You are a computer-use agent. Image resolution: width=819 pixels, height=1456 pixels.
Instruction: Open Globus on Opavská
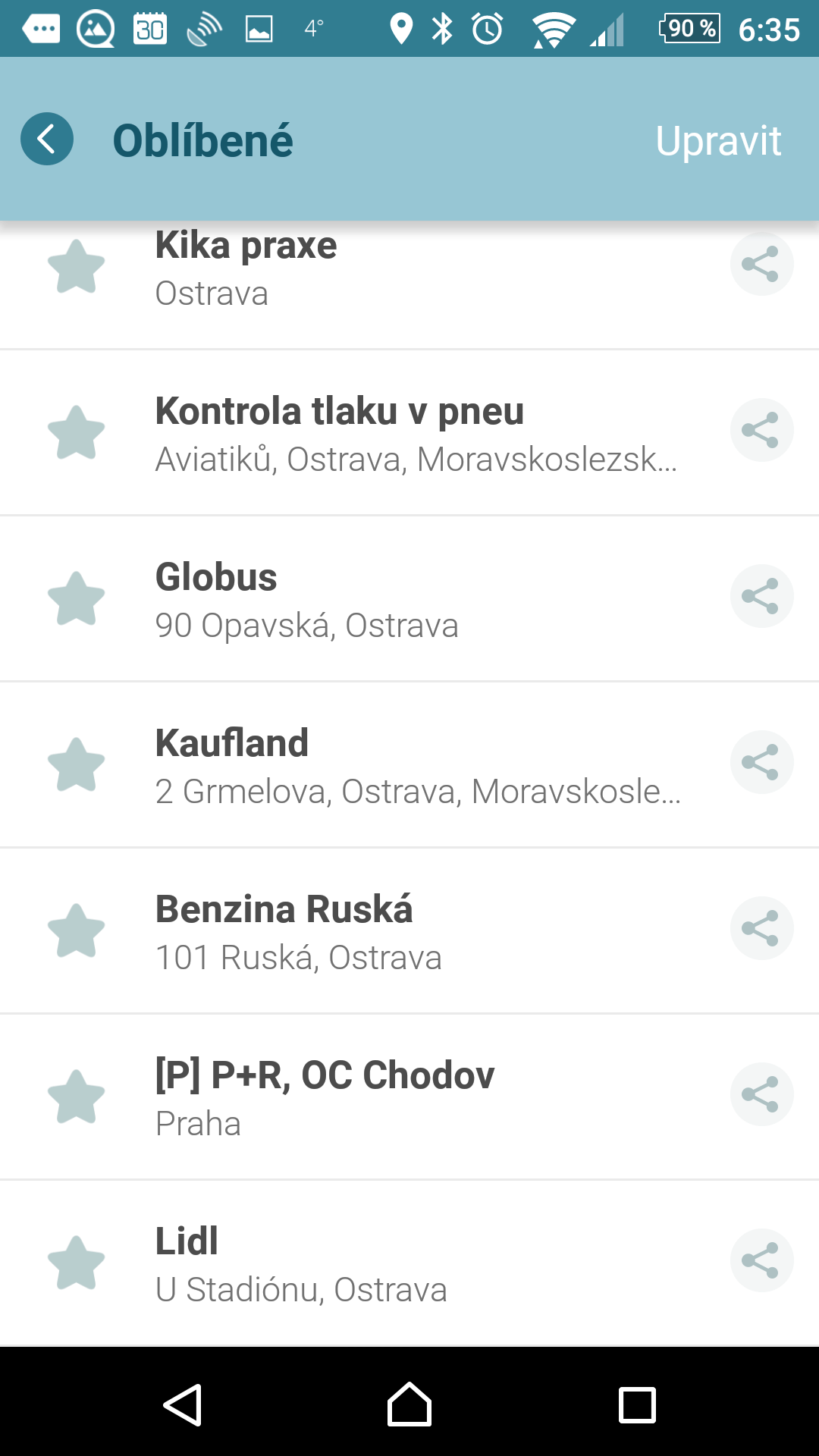409,599
